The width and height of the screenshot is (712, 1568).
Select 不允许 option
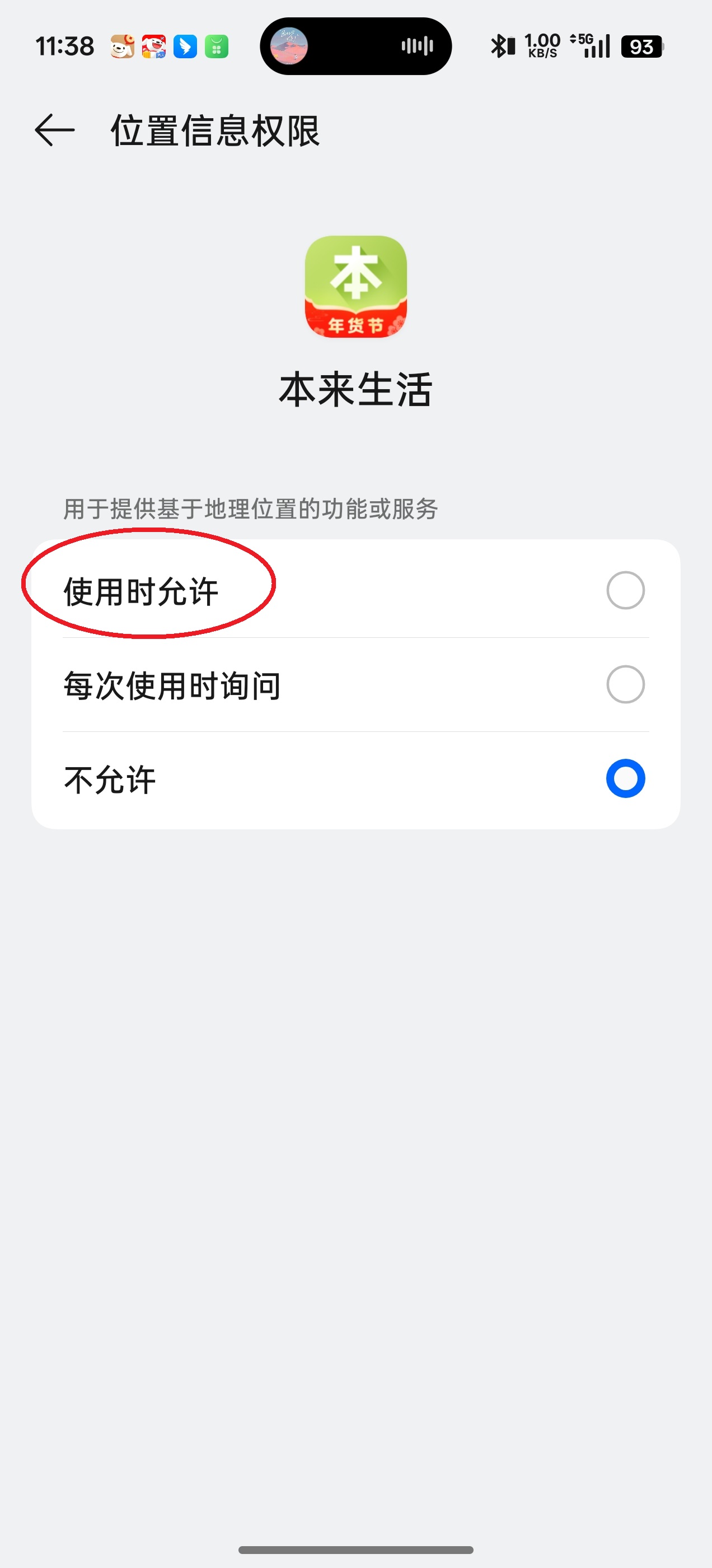[625, 778]
